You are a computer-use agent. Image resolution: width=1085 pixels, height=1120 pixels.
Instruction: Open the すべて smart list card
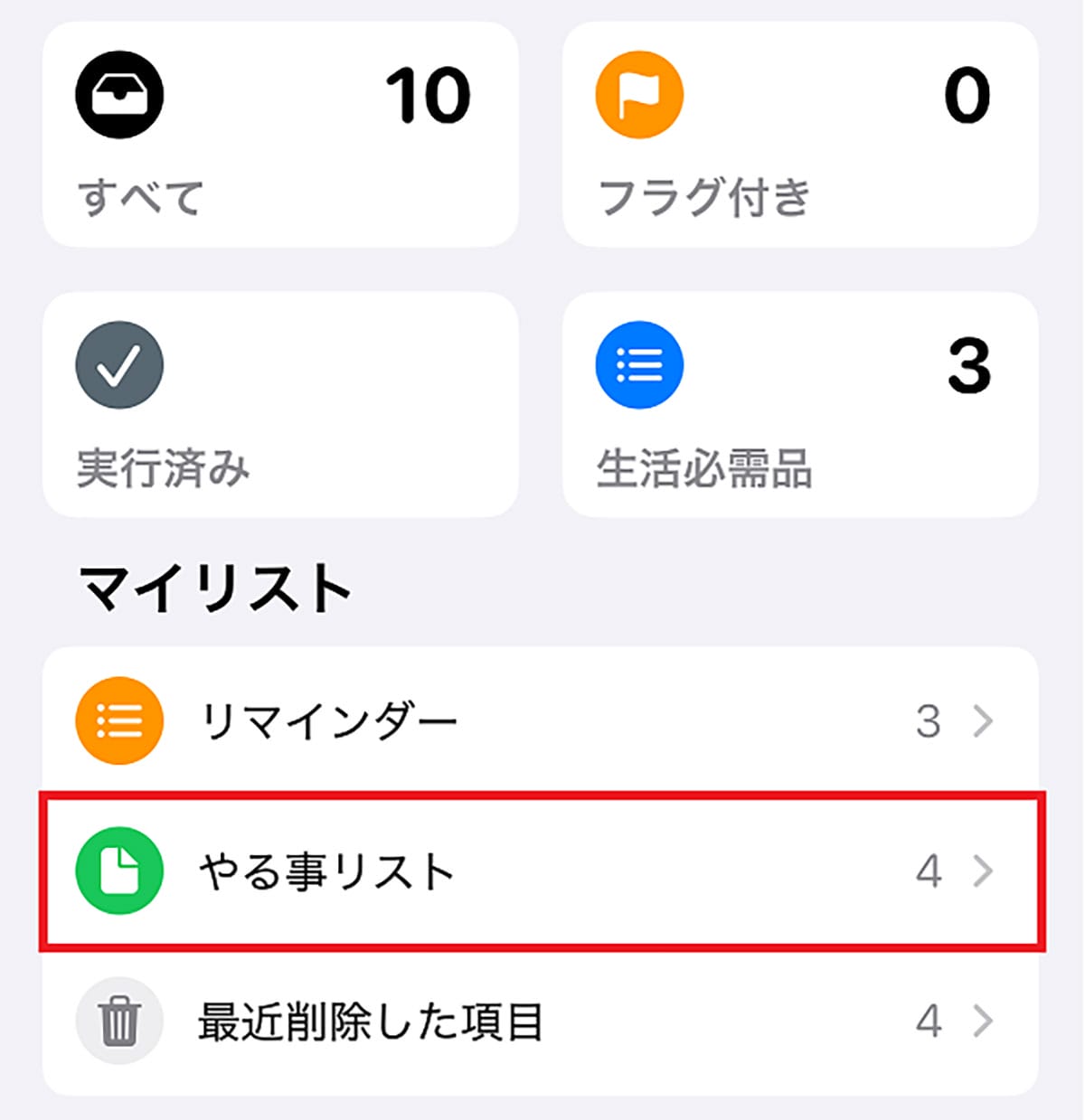pos(280,136)
